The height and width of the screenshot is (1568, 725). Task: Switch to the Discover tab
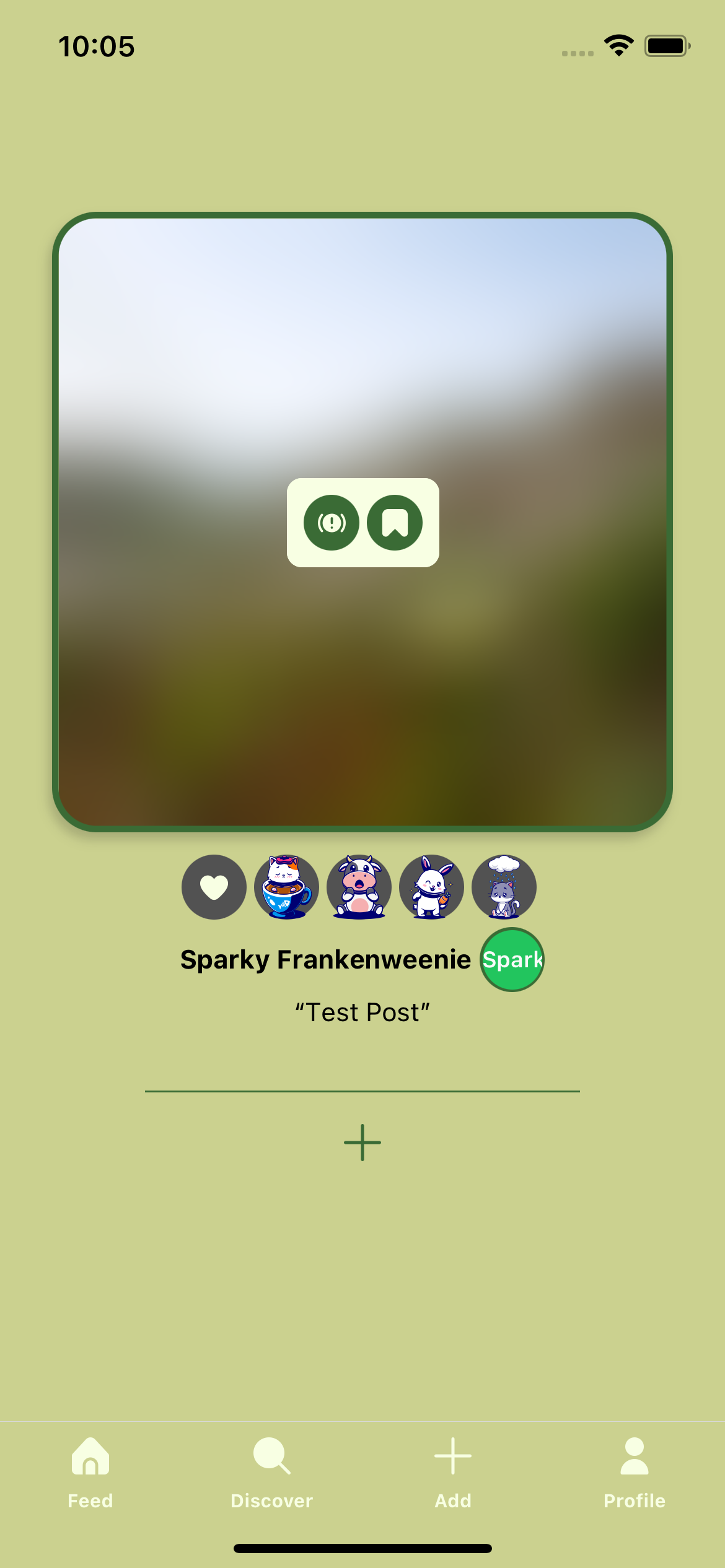[x=272, y=1473]
